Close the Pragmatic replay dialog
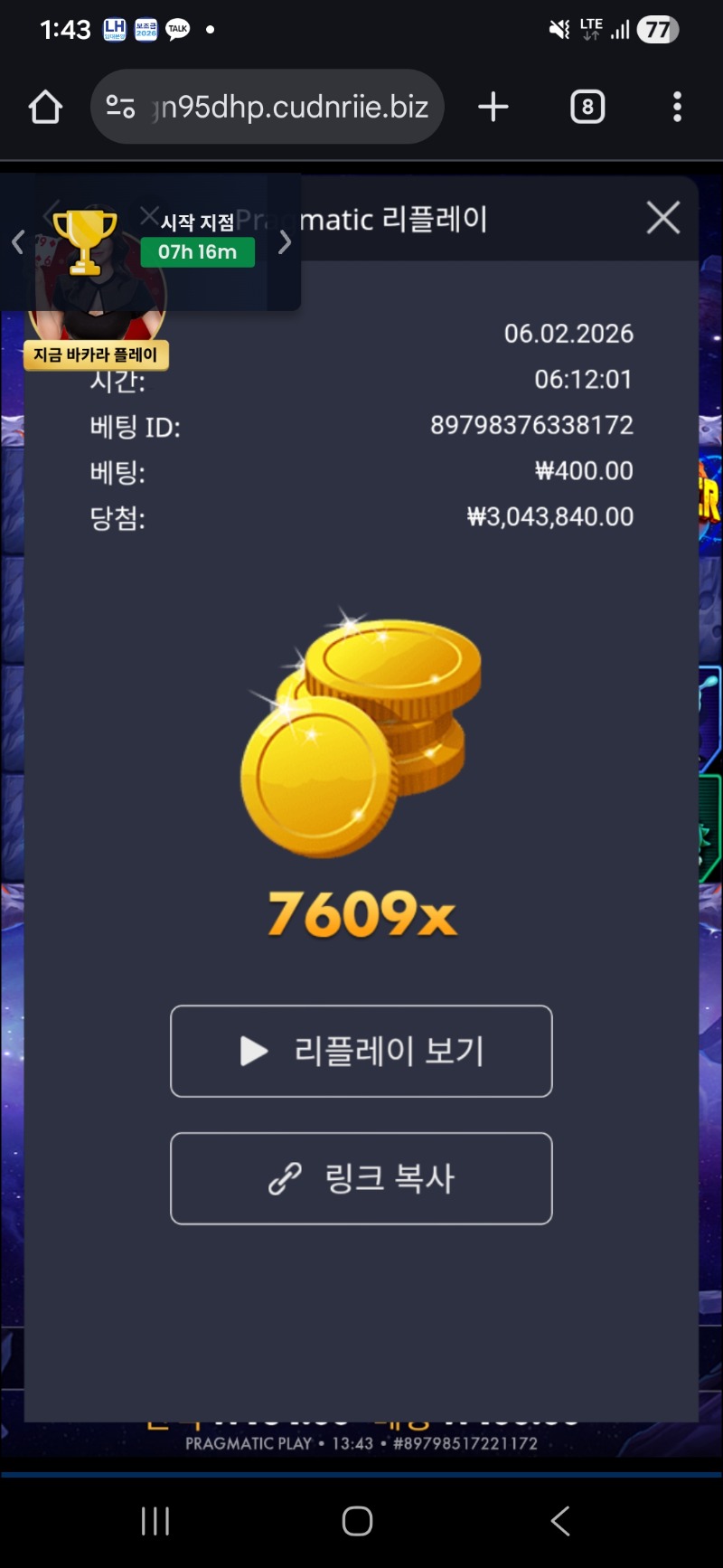The image size is (723, 1568). click(662, 218)
